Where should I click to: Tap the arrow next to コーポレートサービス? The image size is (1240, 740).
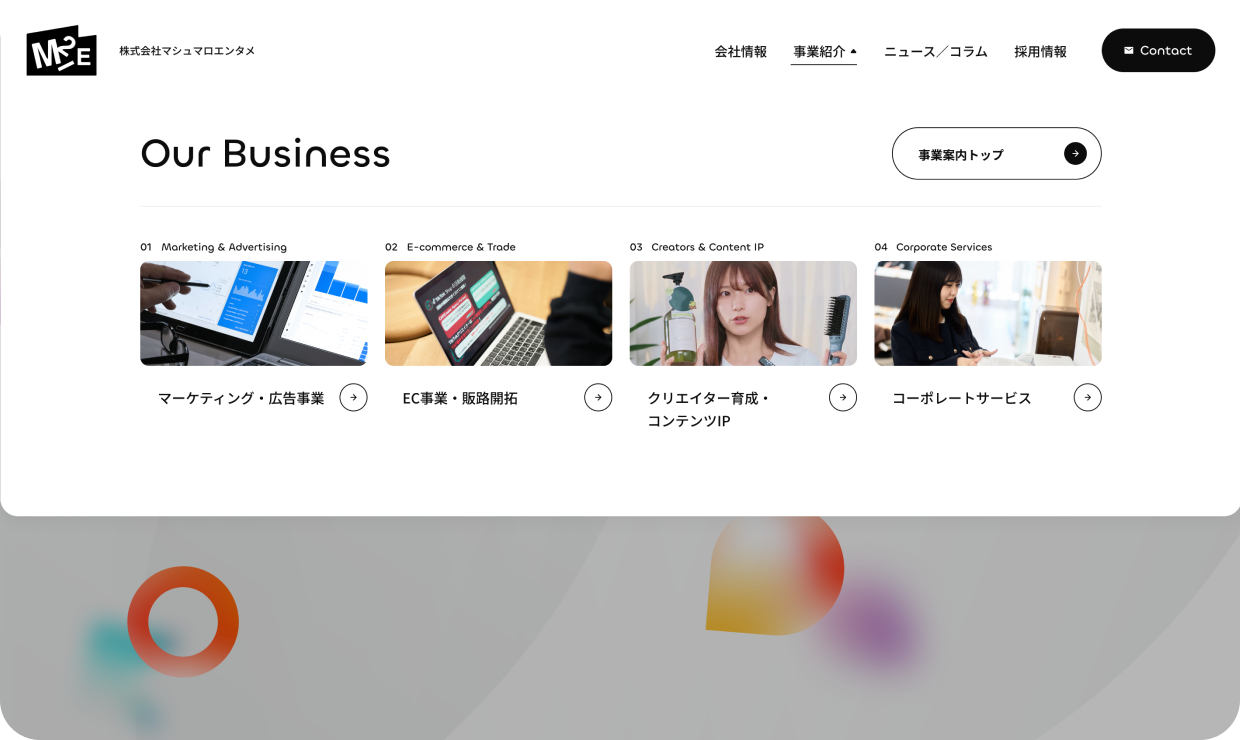(1087, 397)
